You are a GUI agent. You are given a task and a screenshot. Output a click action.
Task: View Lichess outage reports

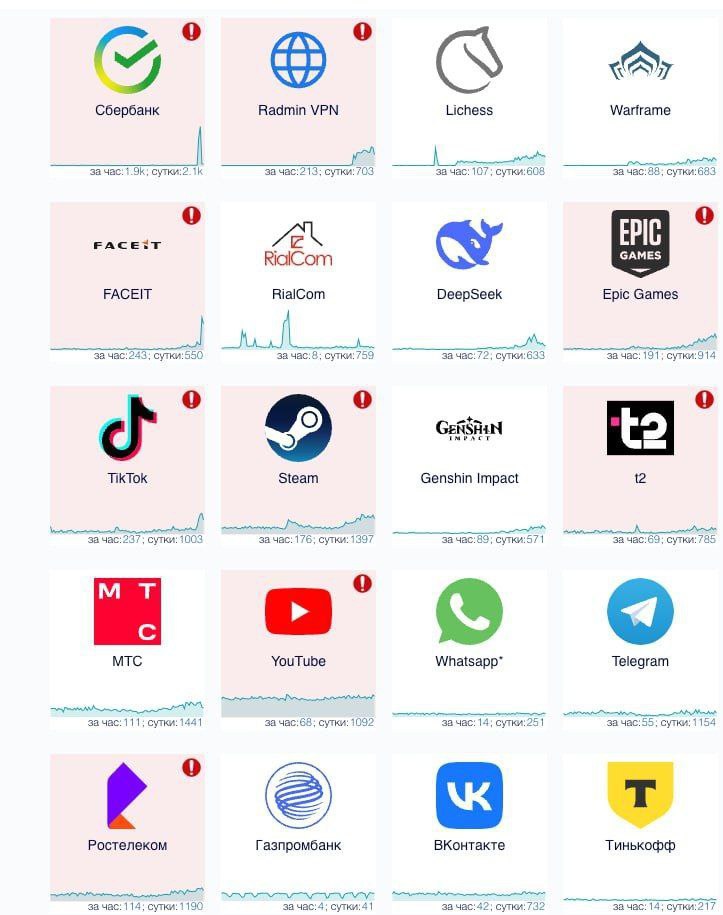(x=469, y=80)
